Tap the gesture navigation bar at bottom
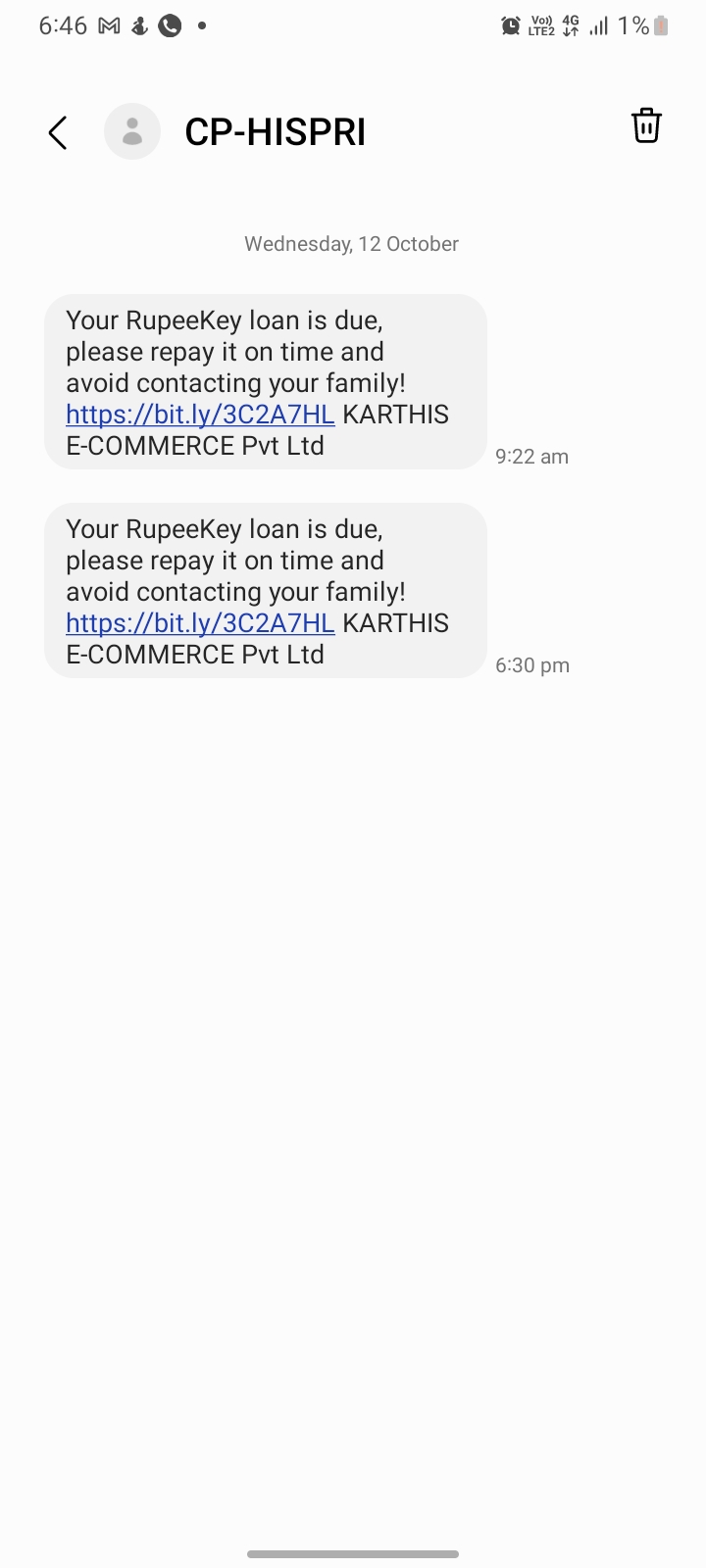The height and width of the screenshot is (1568, 706). pos(353,1554)
